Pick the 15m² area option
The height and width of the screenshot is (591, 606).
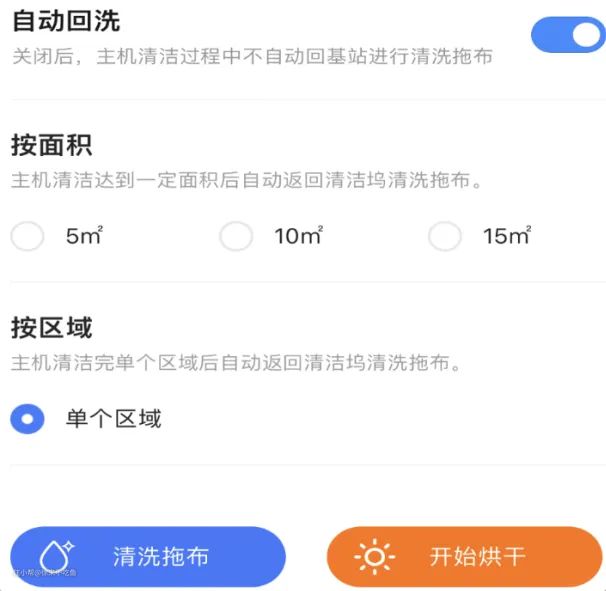445,237
